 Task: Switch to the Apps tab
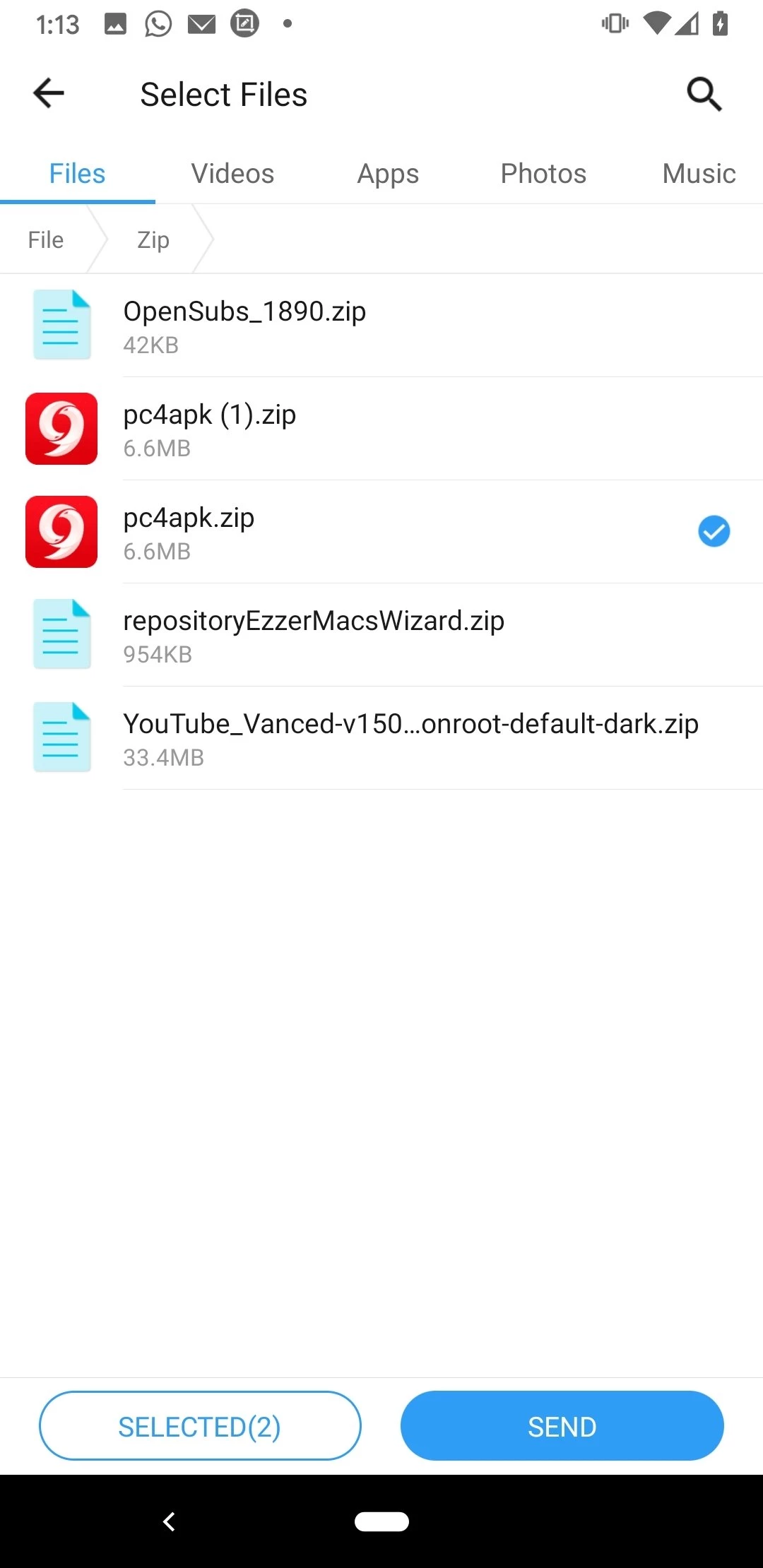(388, 174)
